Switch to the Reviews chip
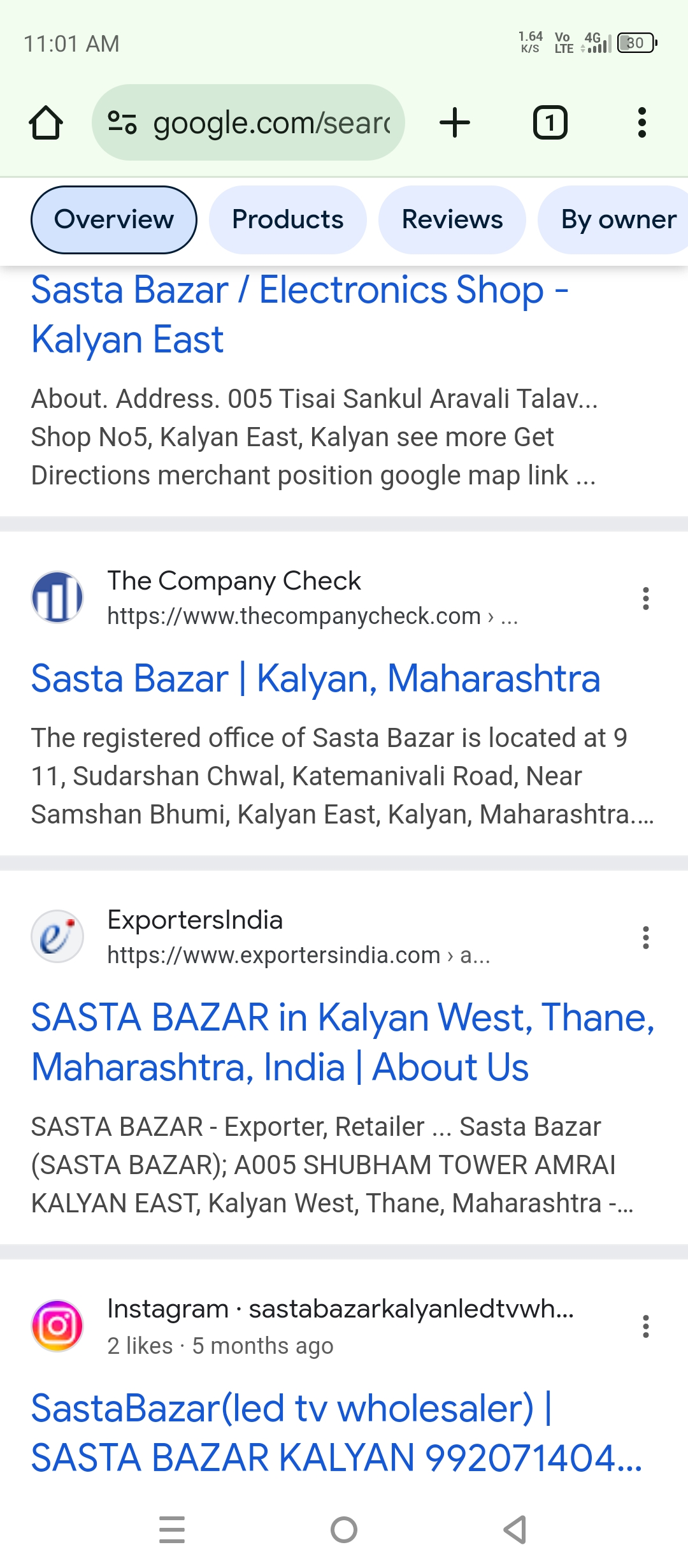Screen dimensions: 688x1568 coord(452,220)
